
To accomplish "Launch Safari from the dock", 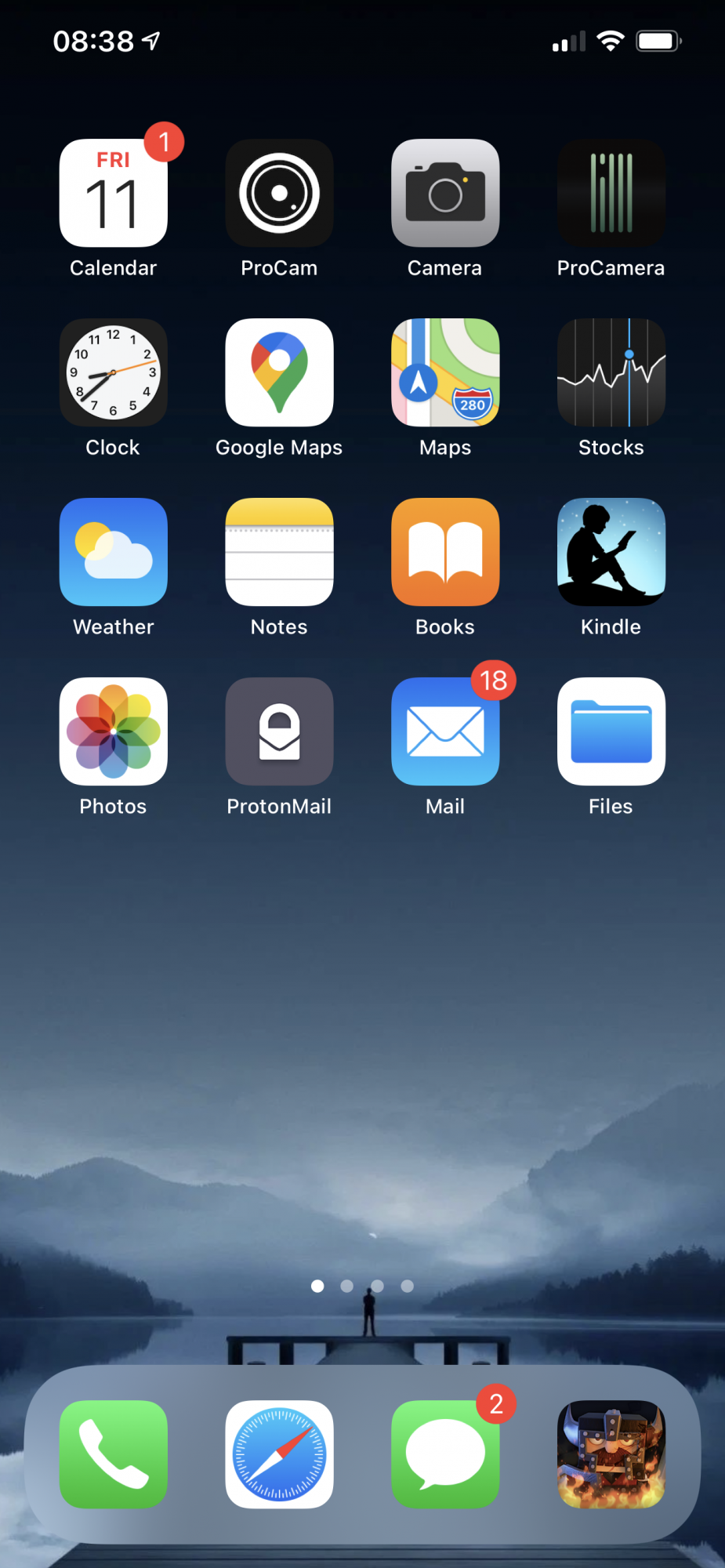I will (x=279, y=1454).
